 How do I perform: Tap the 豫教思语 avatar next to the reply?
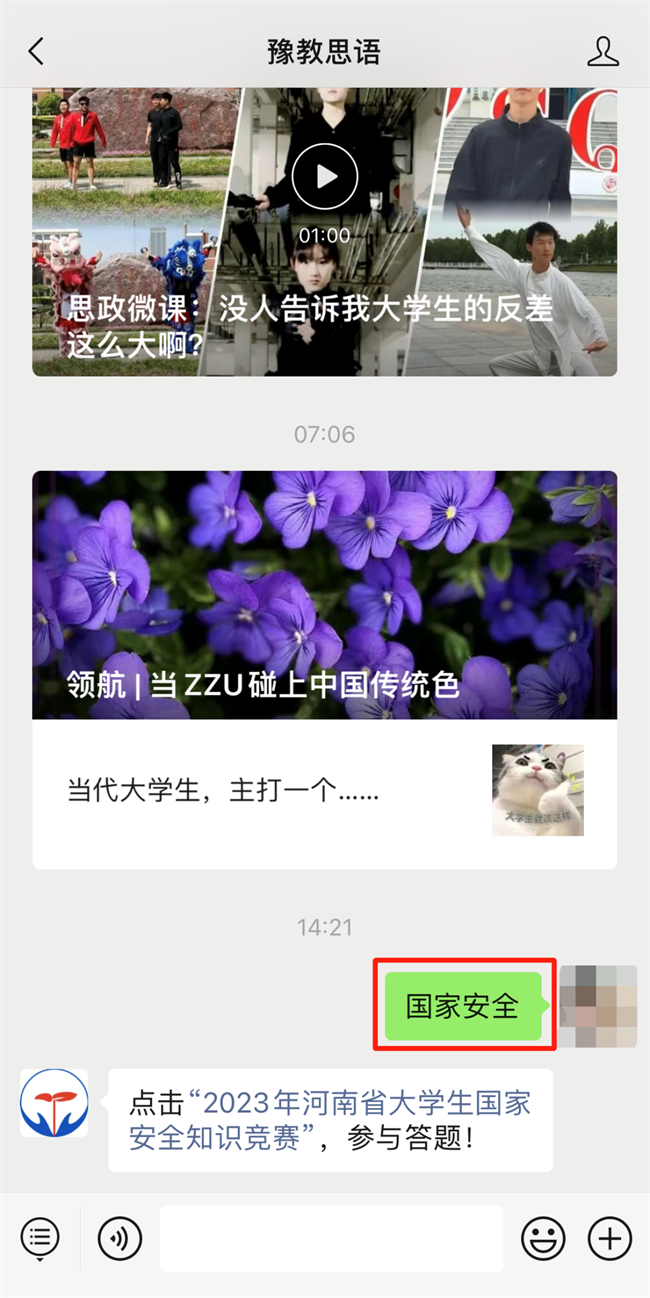tap(54, 1103)
